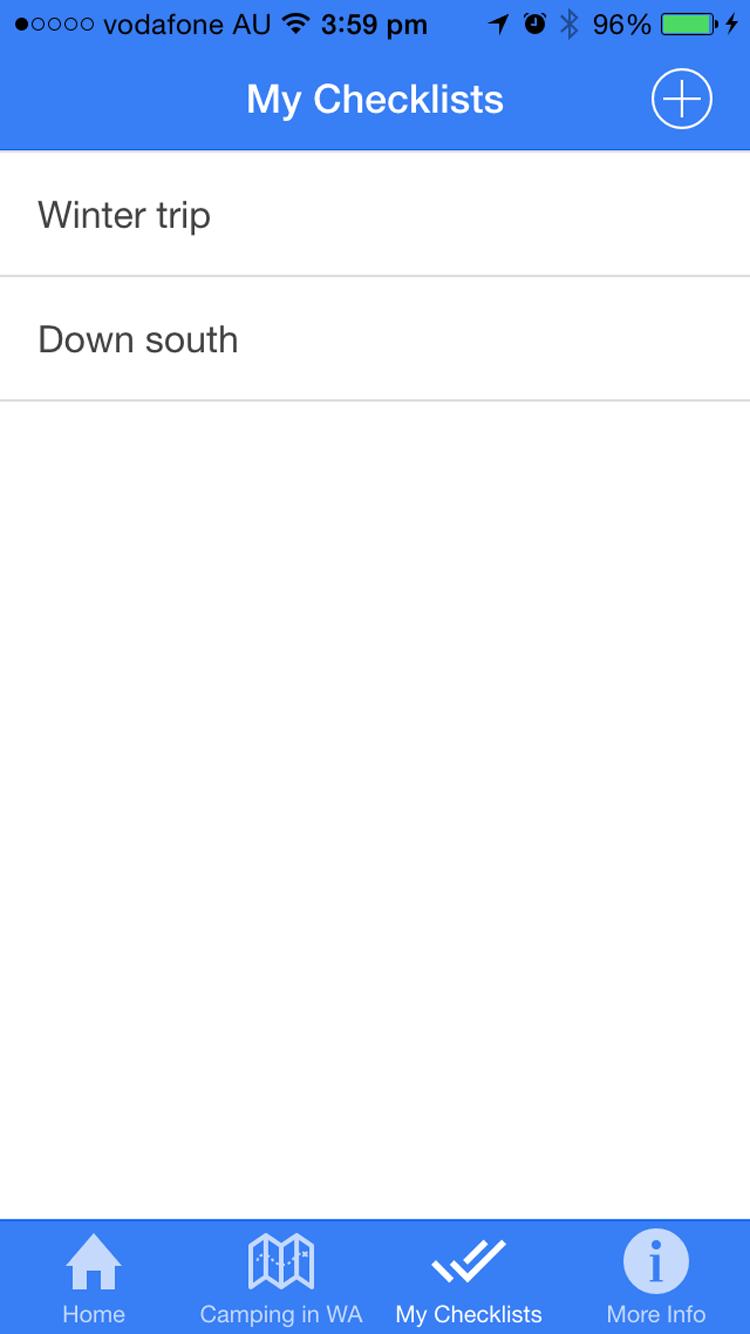
Task: Go to the Home tab
Action: 94,1277
